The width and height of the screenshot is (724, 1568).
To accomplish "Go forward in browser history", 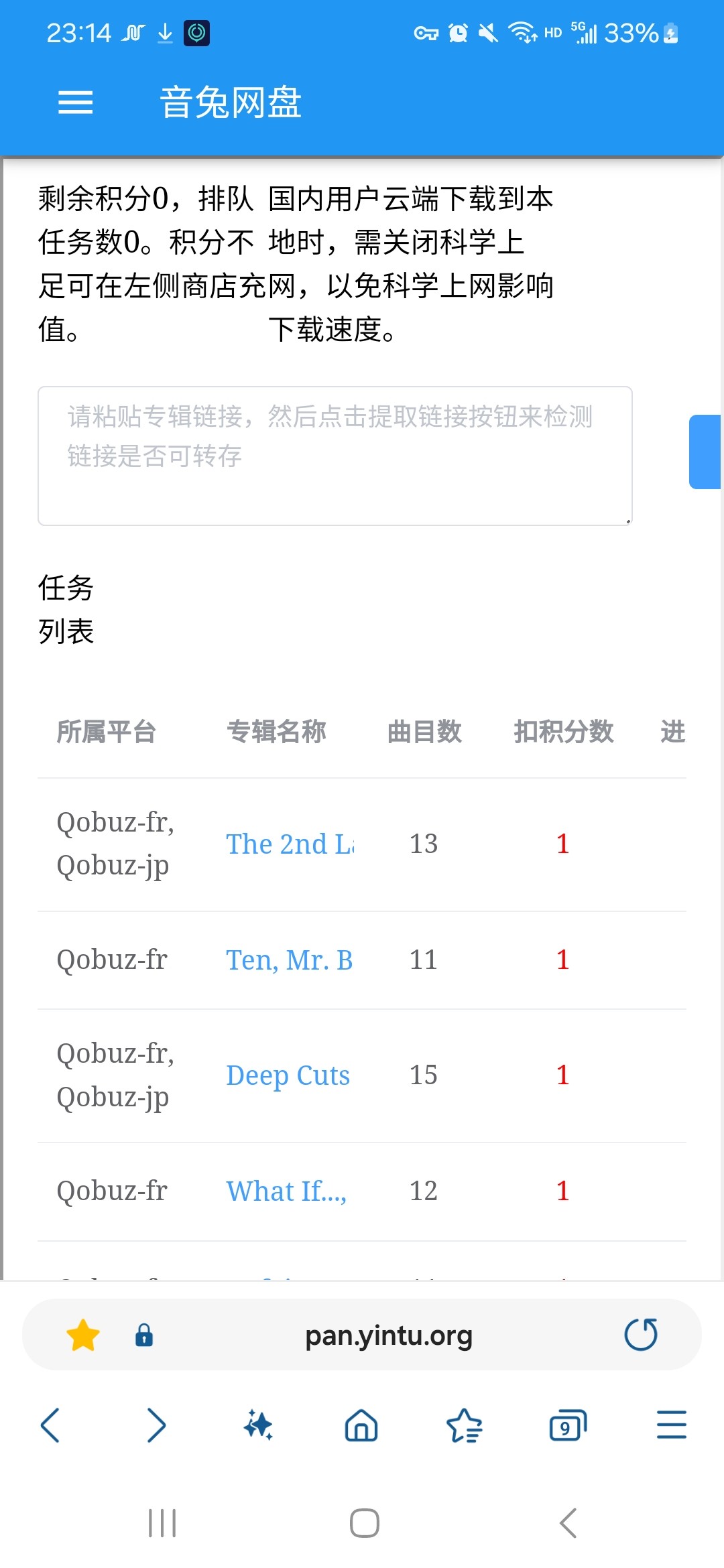I will click(x=156, y=1425).
